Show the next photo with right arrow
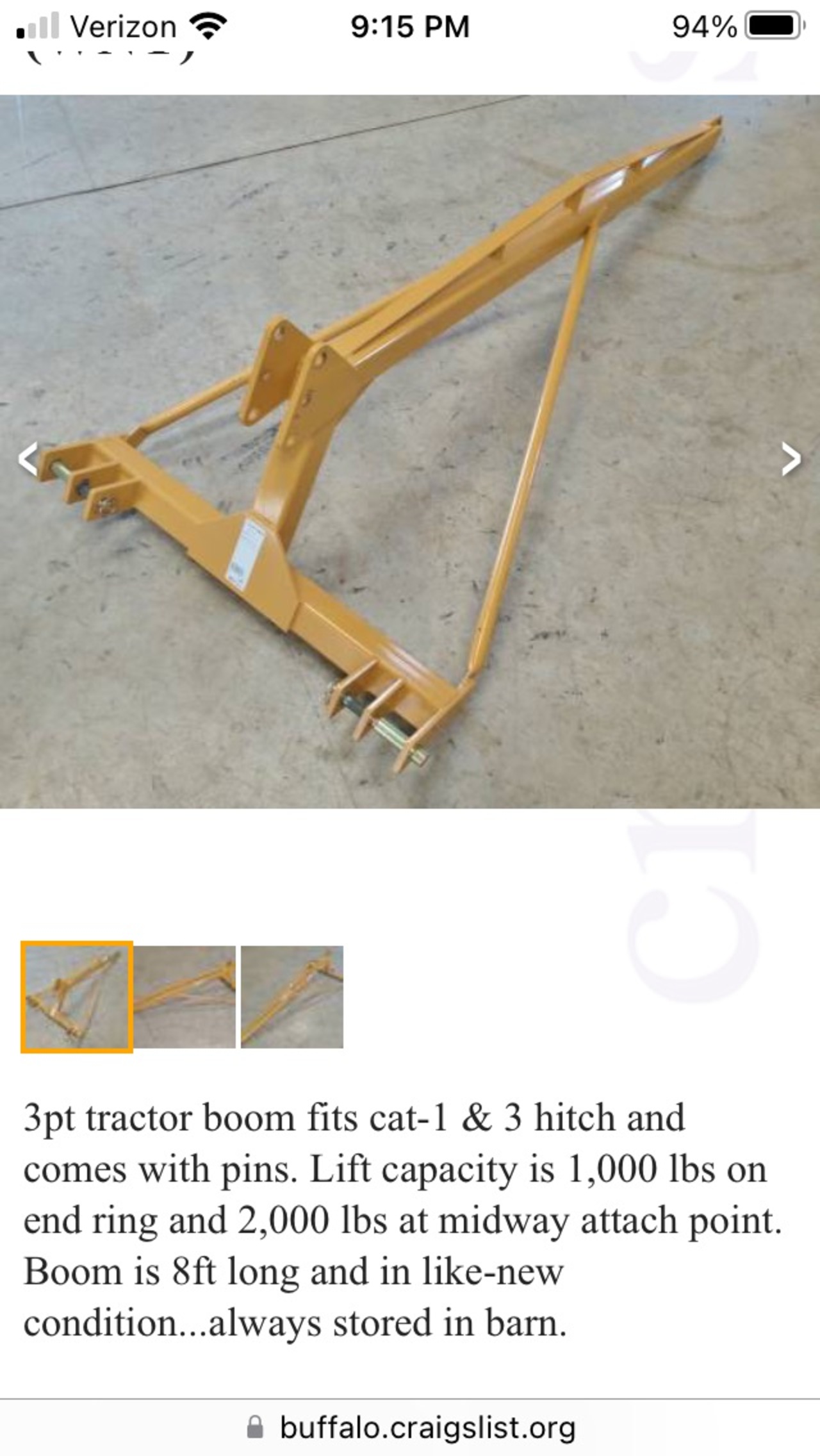Screen dimensions: 820x1456 (792, 459)
